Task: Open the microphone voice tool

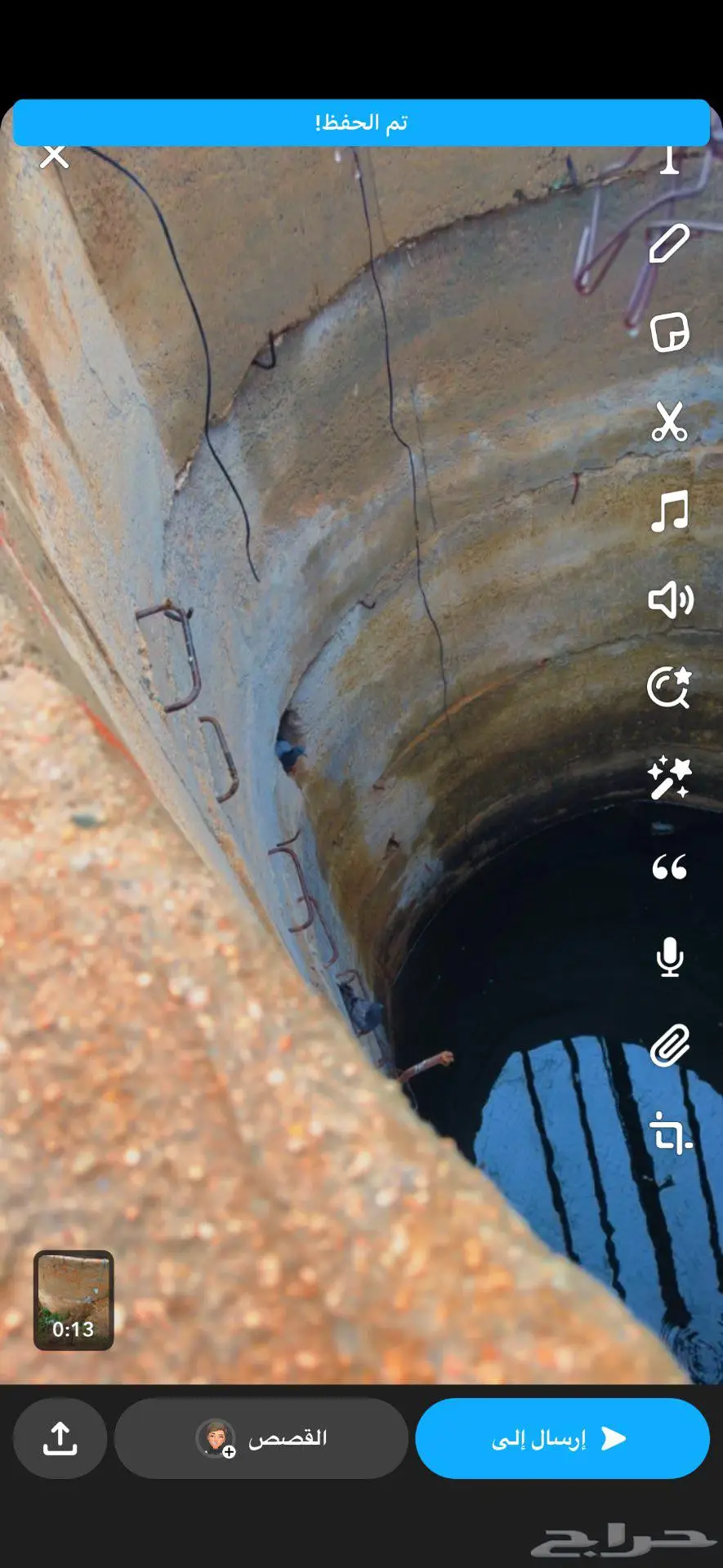Action: 669,957
